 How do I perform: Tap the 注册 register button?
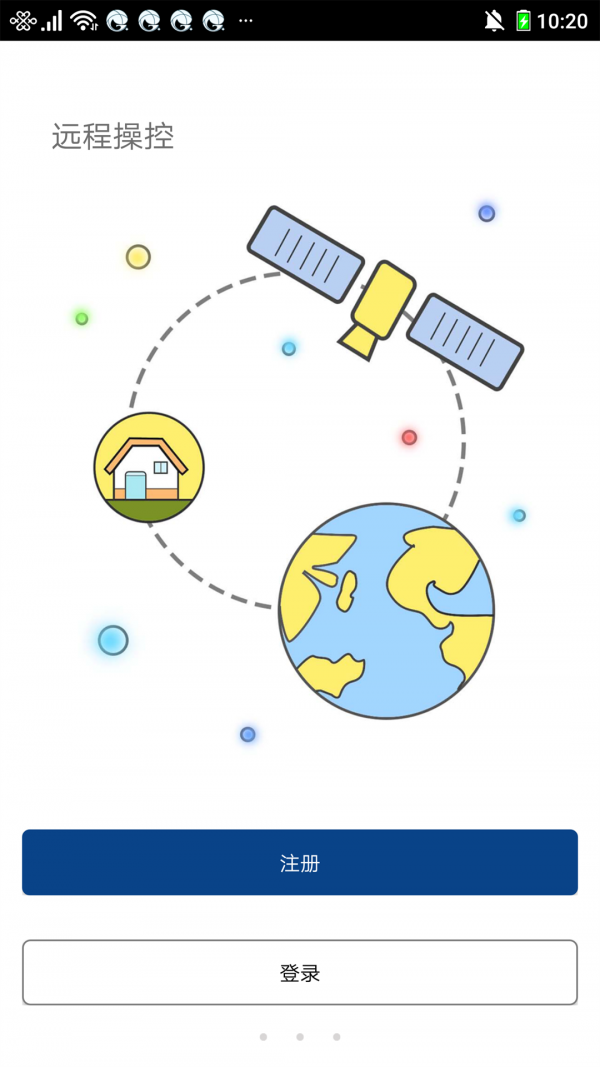tap(300, 862)
